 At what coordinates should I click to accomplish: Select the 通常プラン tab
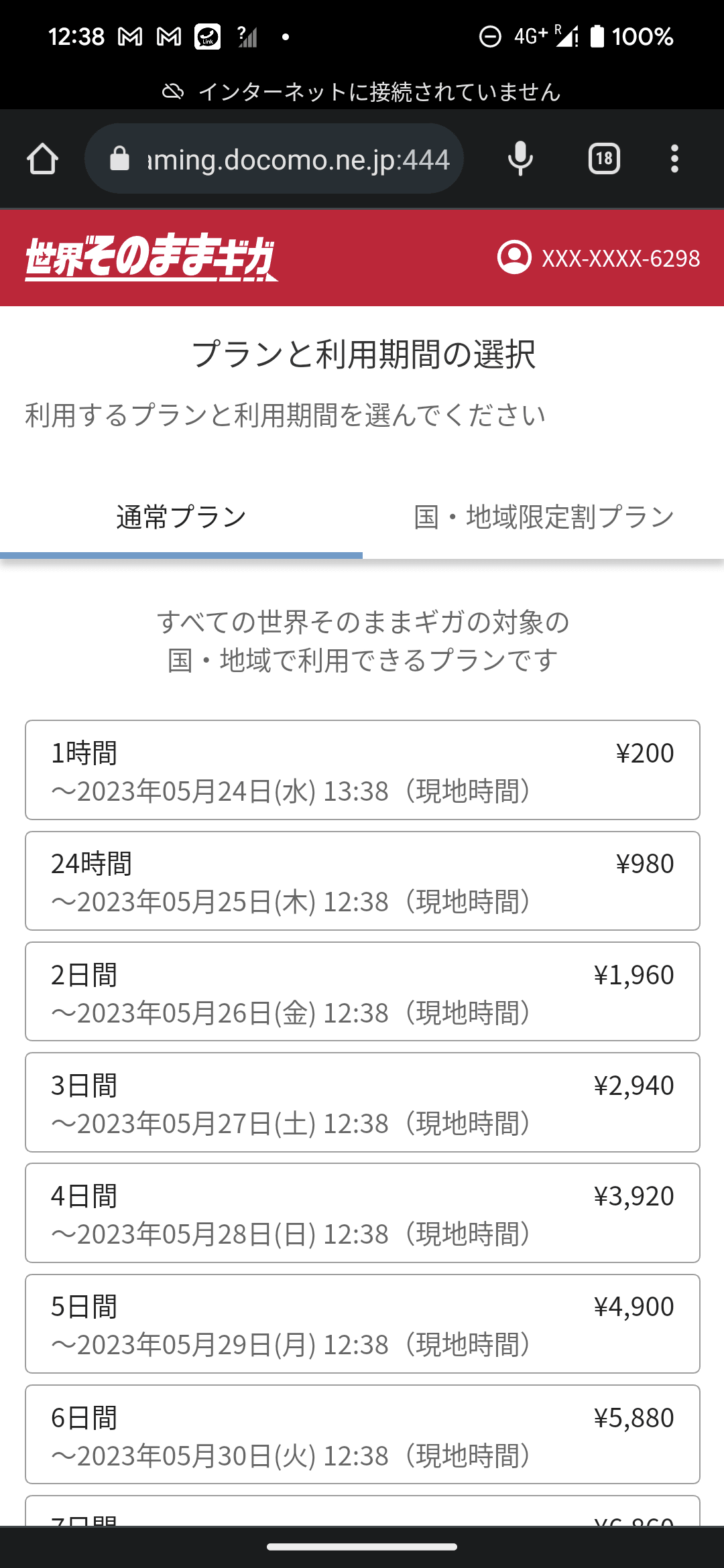coord(181,516)
